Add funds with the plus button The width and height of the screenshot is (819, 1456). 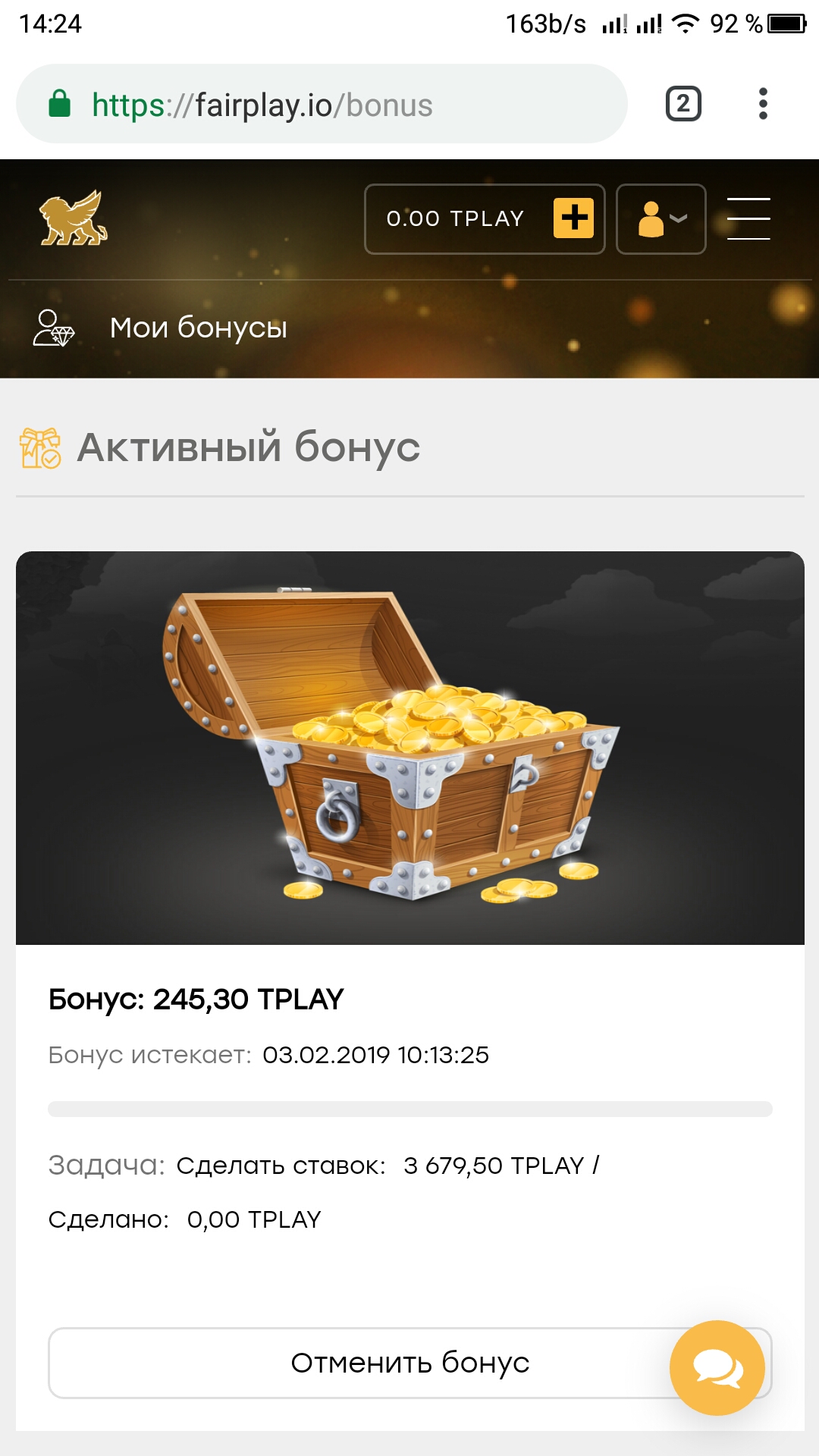pos(573,218)
